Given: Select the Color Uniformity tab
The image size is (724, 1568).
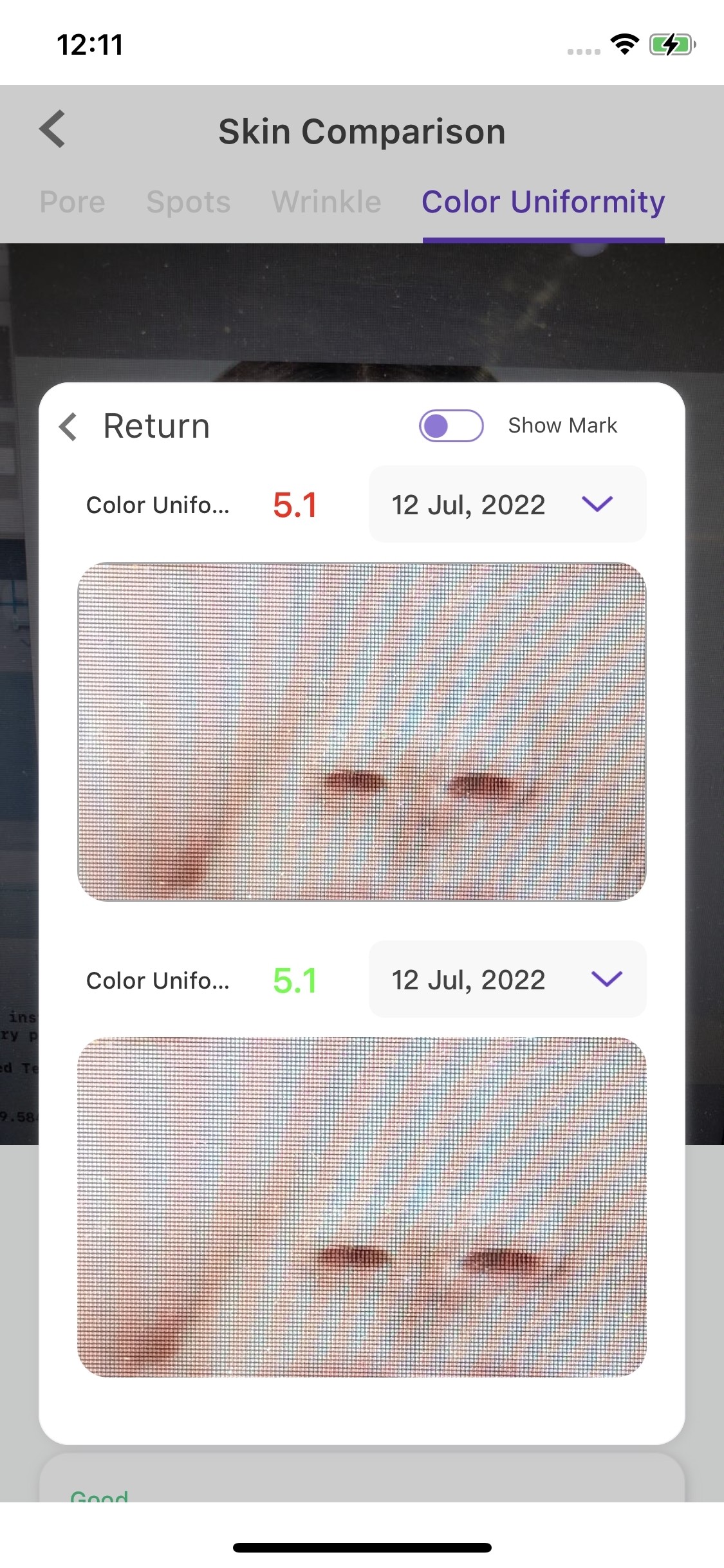Looking at the screenshot, I should point(543,202).
